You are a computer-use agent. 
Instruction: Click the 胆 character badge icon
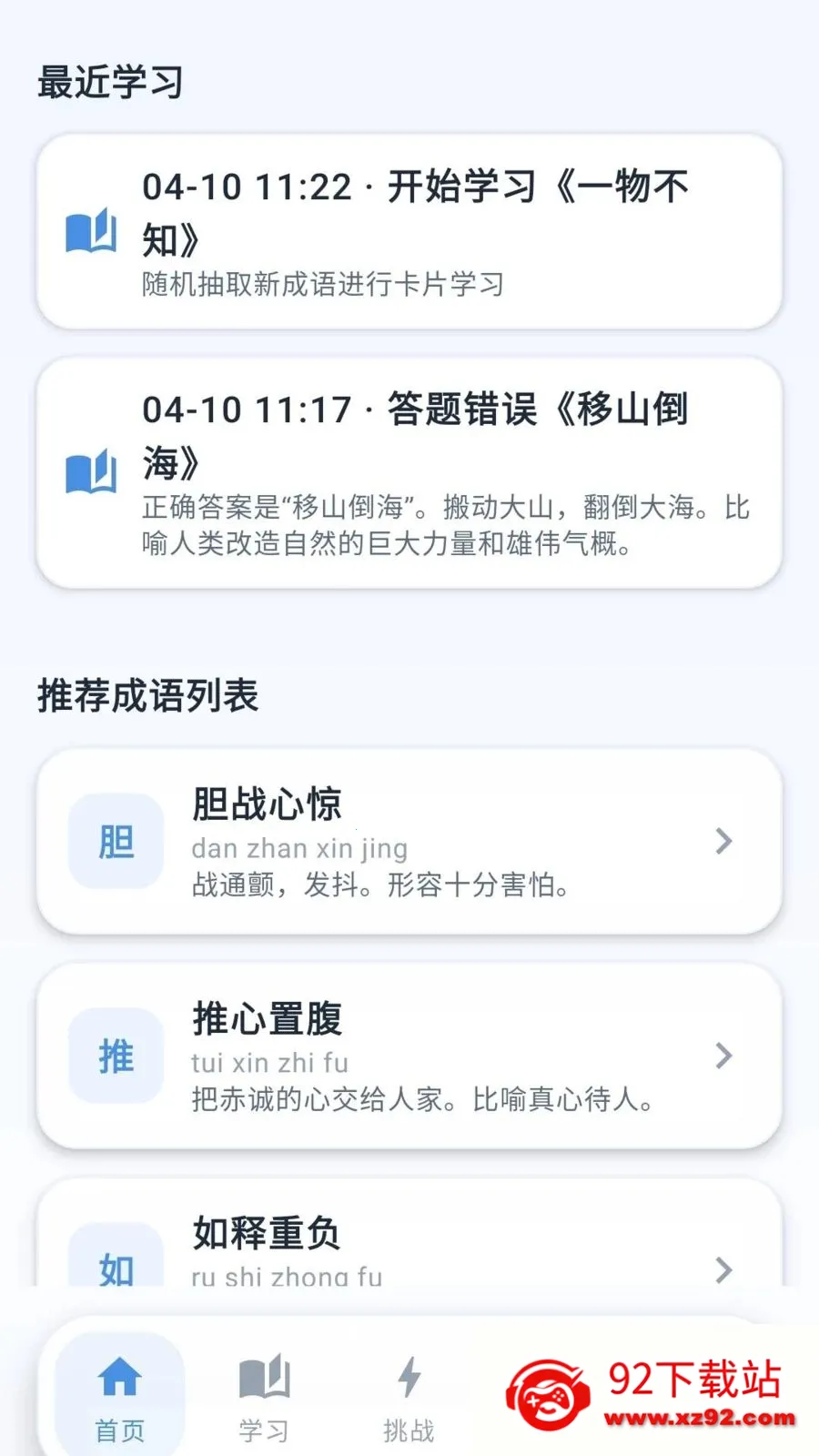(115, 841)
